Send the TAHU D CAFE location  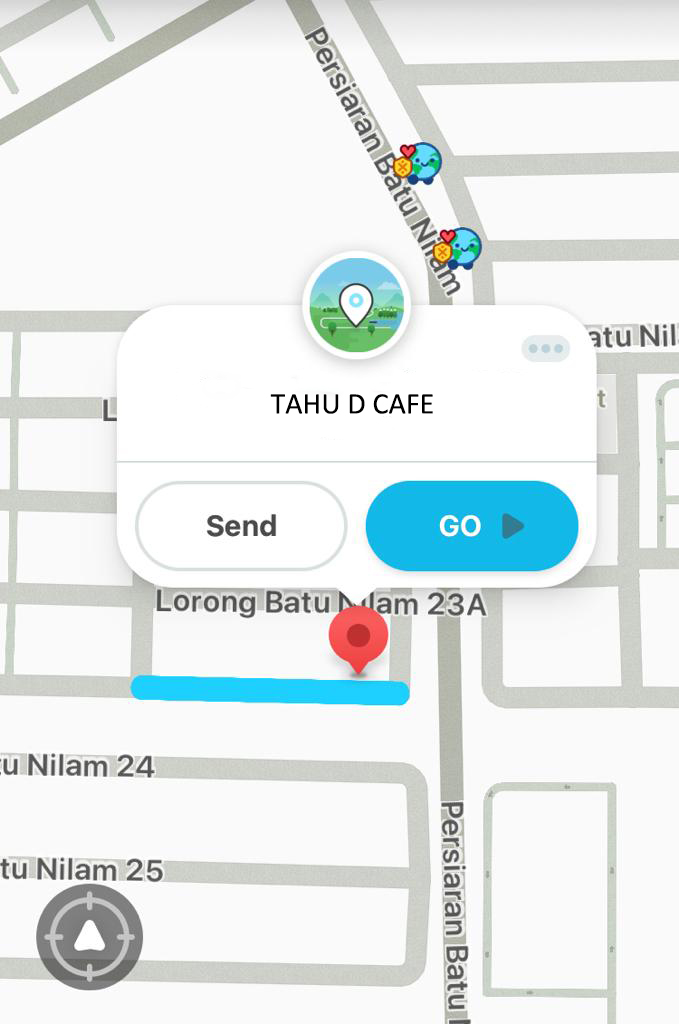coord(241,526)
